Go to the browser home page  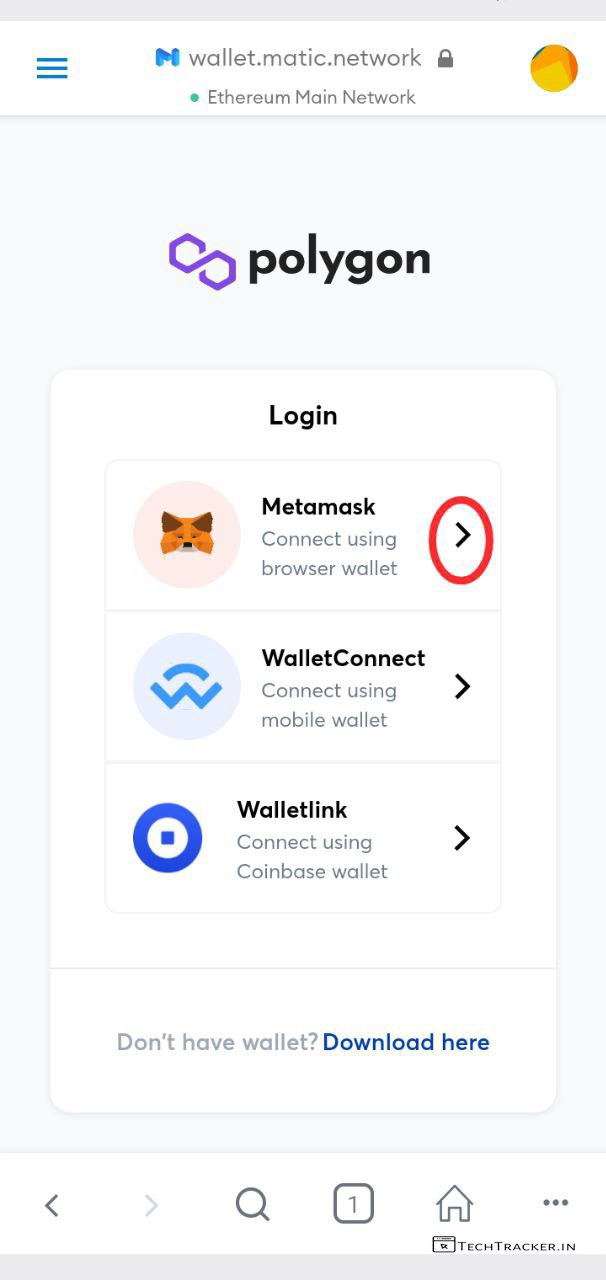click(x=454, y=1204)
